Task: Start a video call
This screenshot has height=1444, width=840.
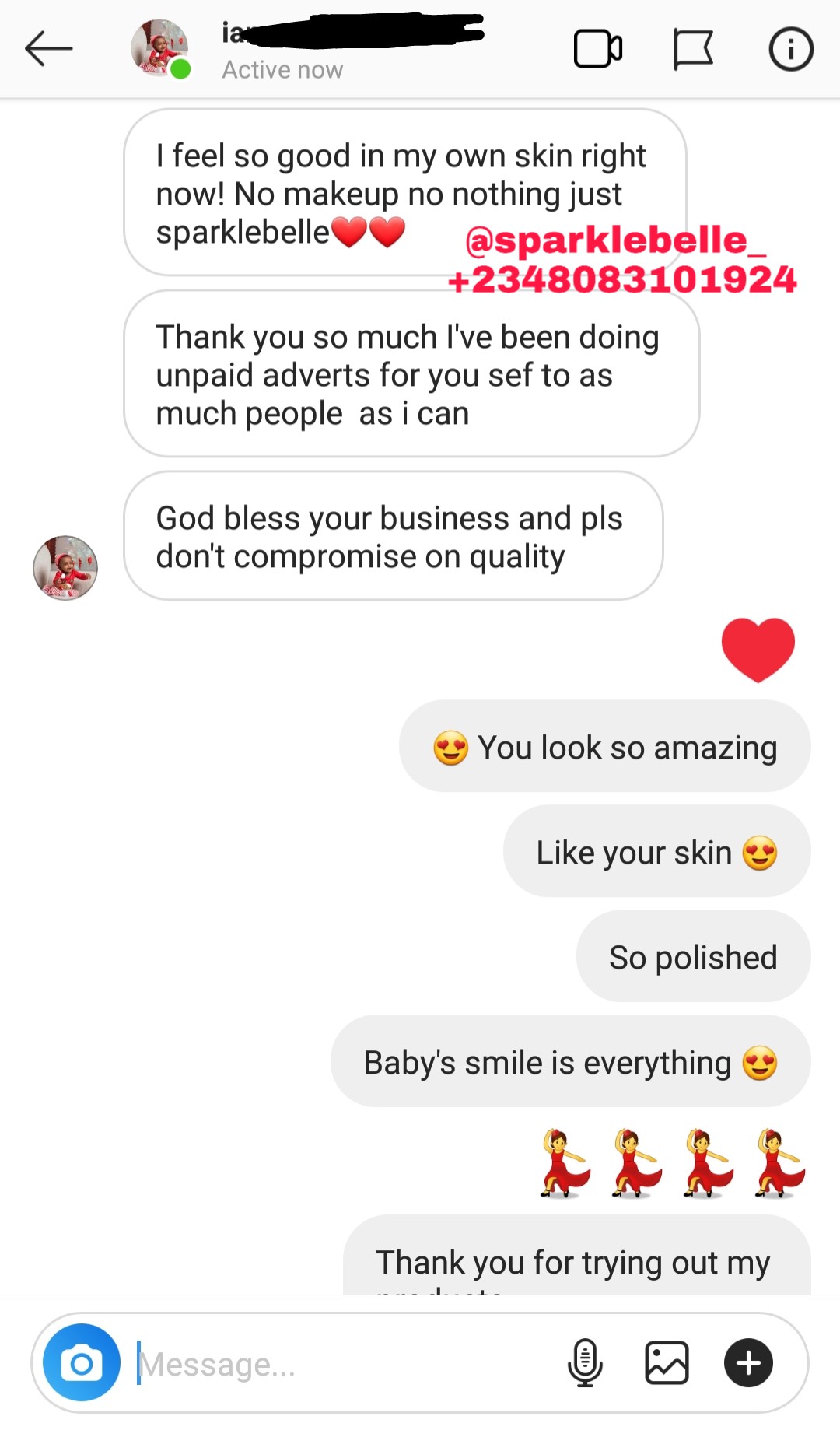Action: click(x=597, y=48)
